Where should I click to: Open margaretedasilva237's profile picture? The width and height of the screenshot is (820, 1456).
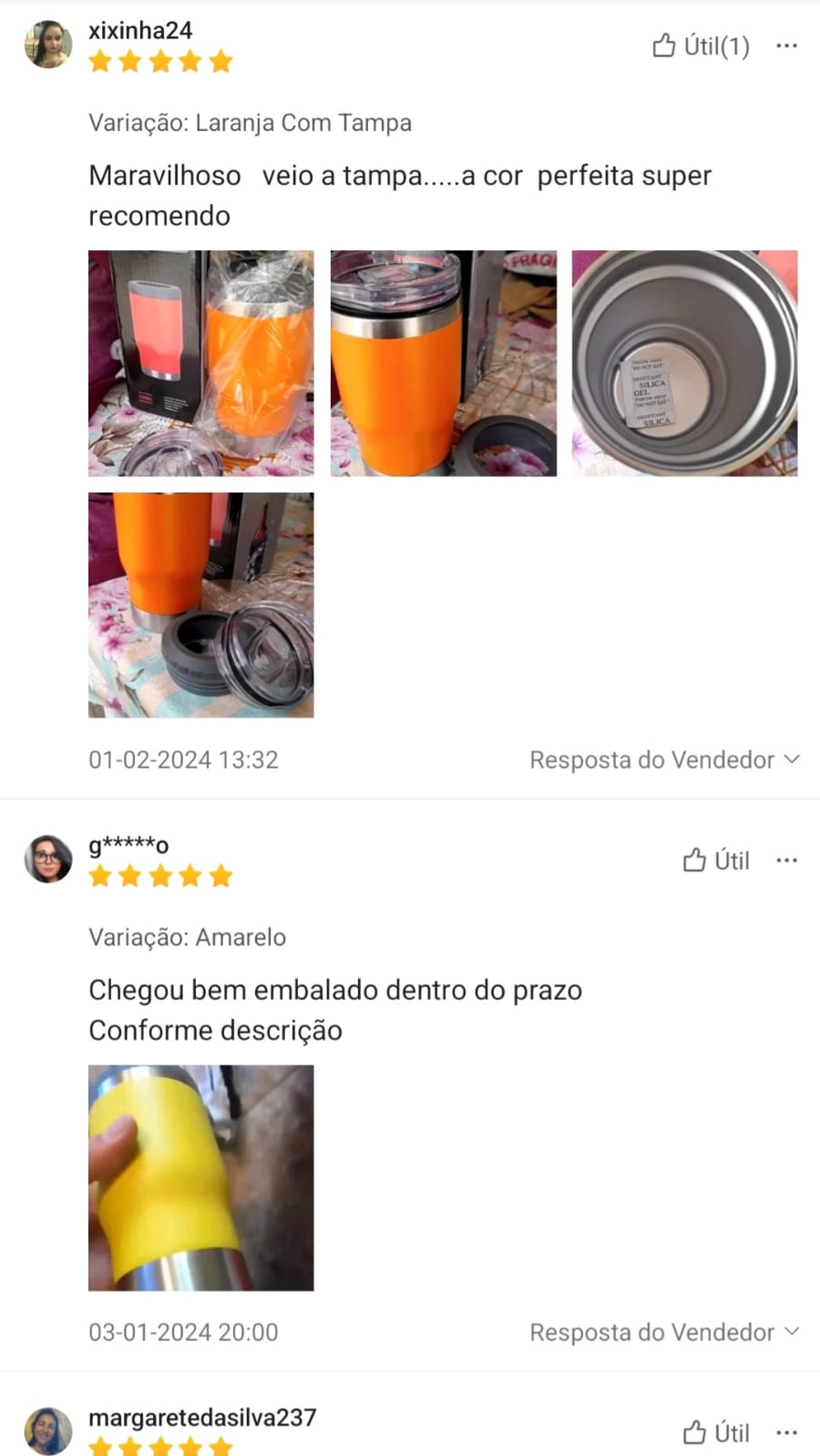pos(48,1431)
